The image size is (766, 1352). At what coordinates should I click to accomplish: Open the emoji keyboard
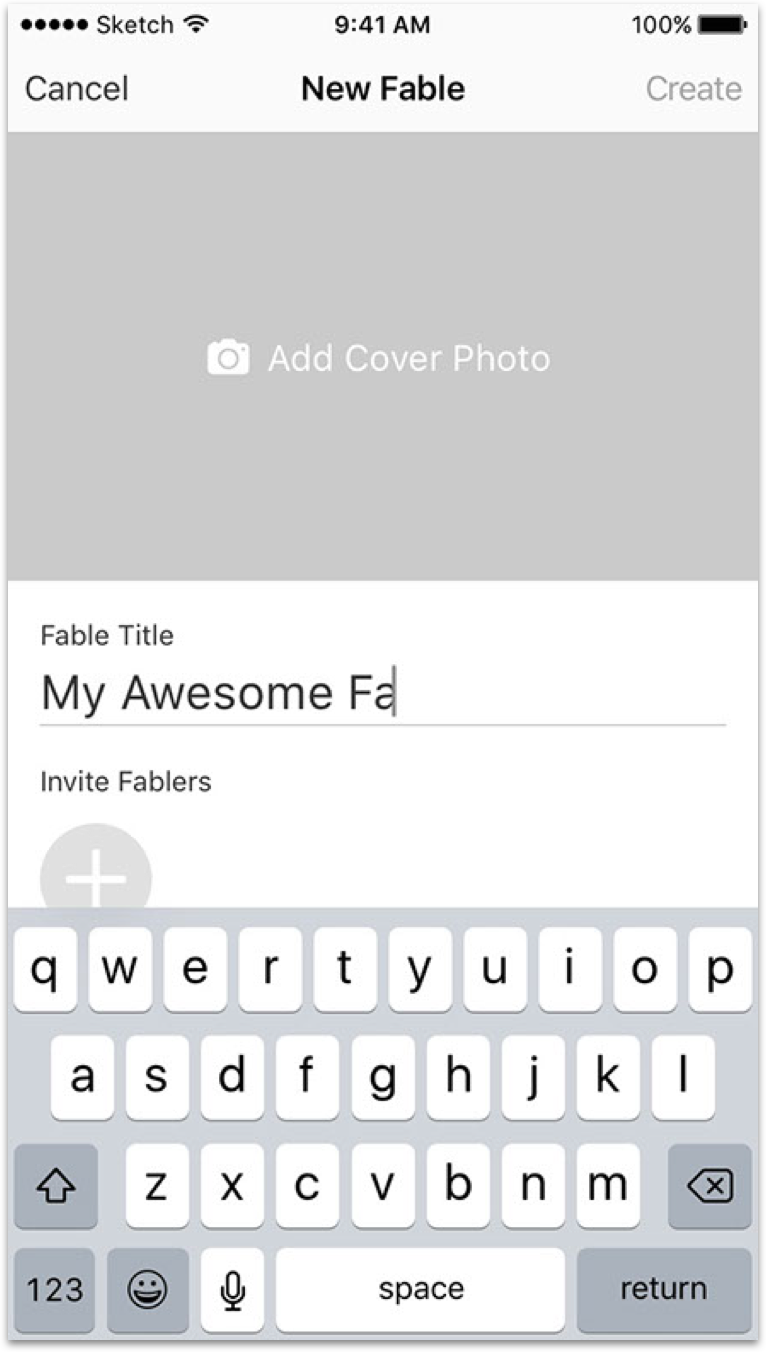point(148,1290)
